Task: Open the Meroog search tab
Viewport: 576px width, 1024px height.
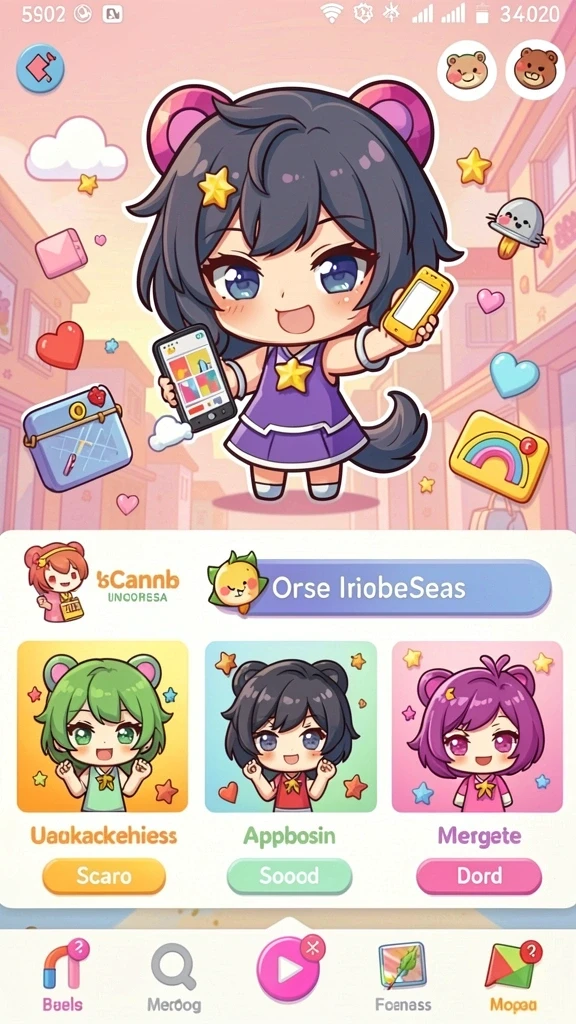Action: pos(174,976)
